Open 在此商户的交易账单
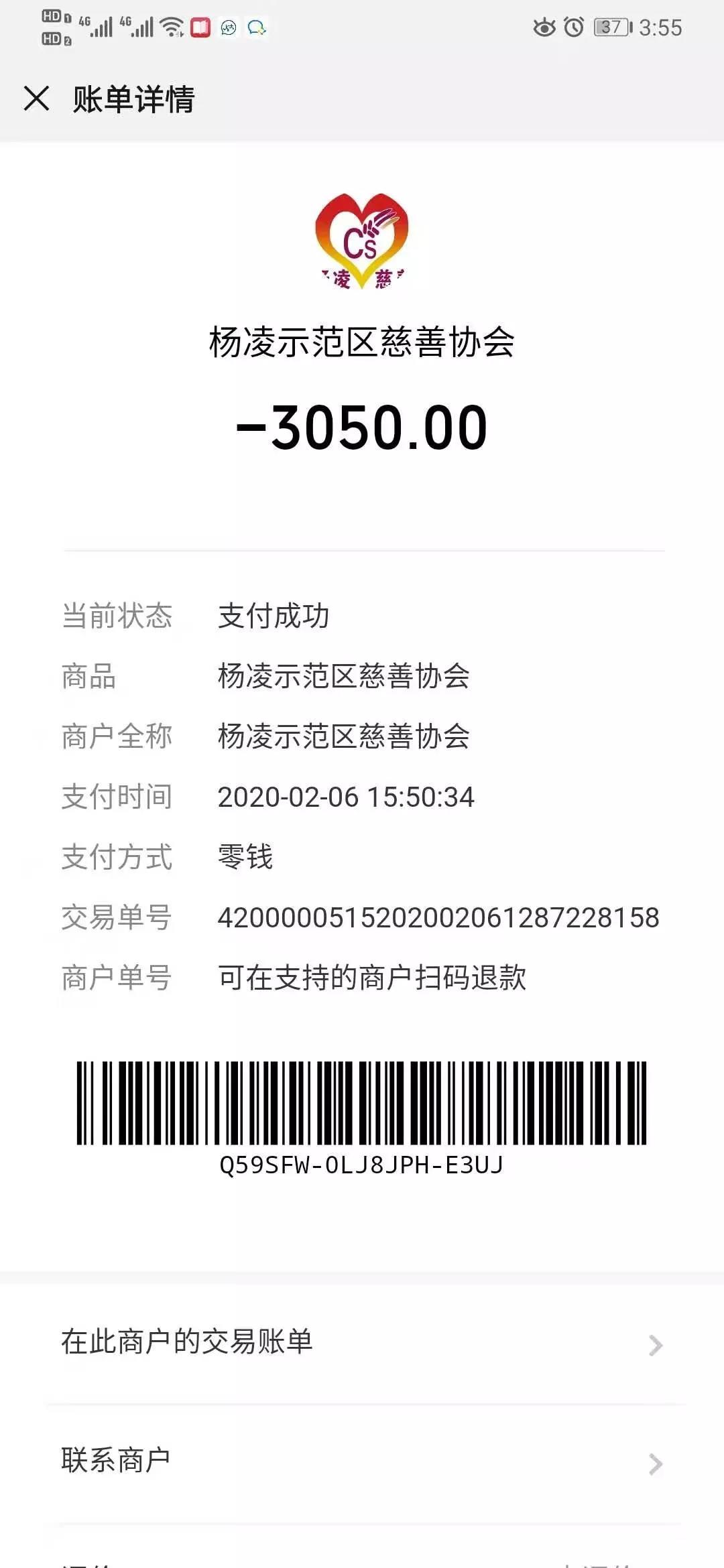Screen dimensions: 724x1568 click(362, 1343)
